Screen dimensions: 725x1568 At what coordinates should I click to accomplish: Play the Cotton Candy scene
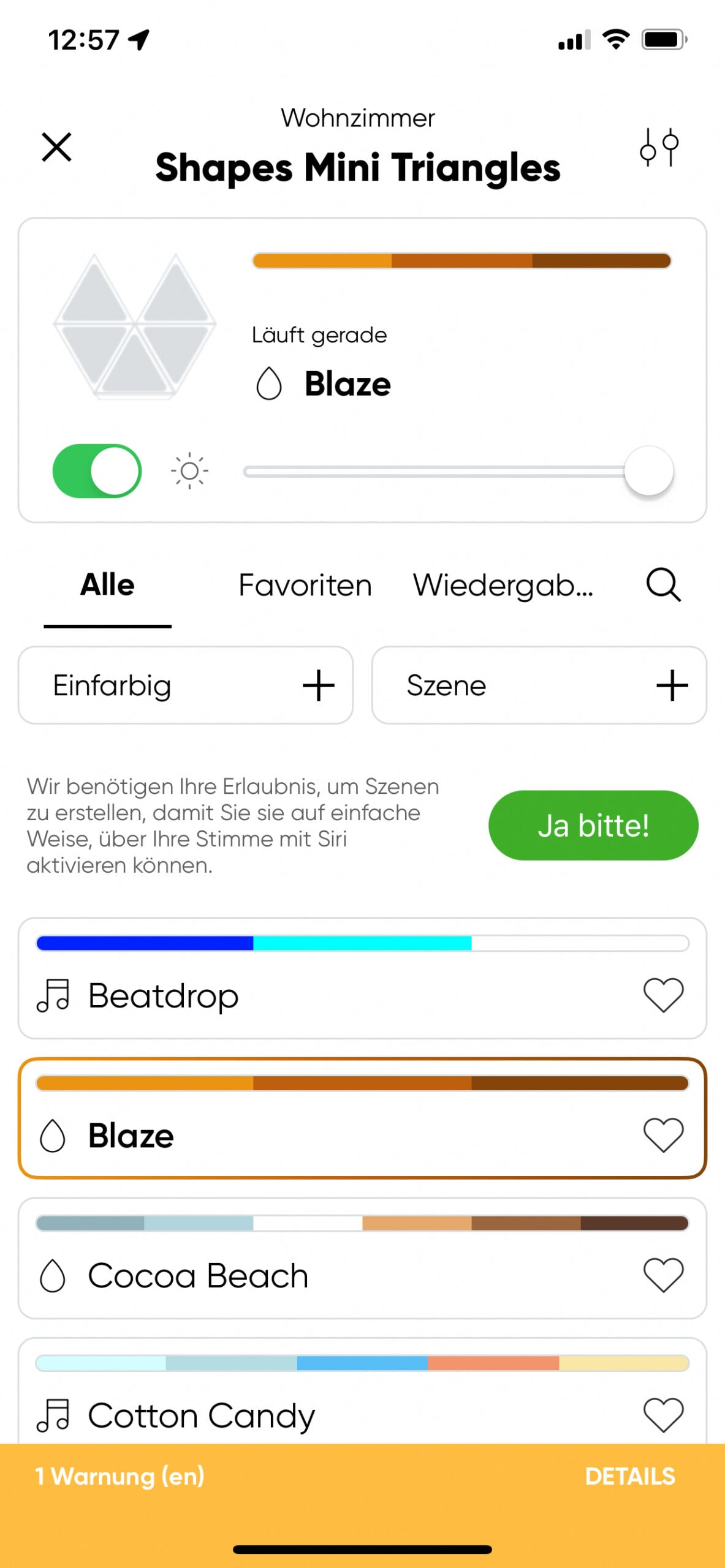306,1415
